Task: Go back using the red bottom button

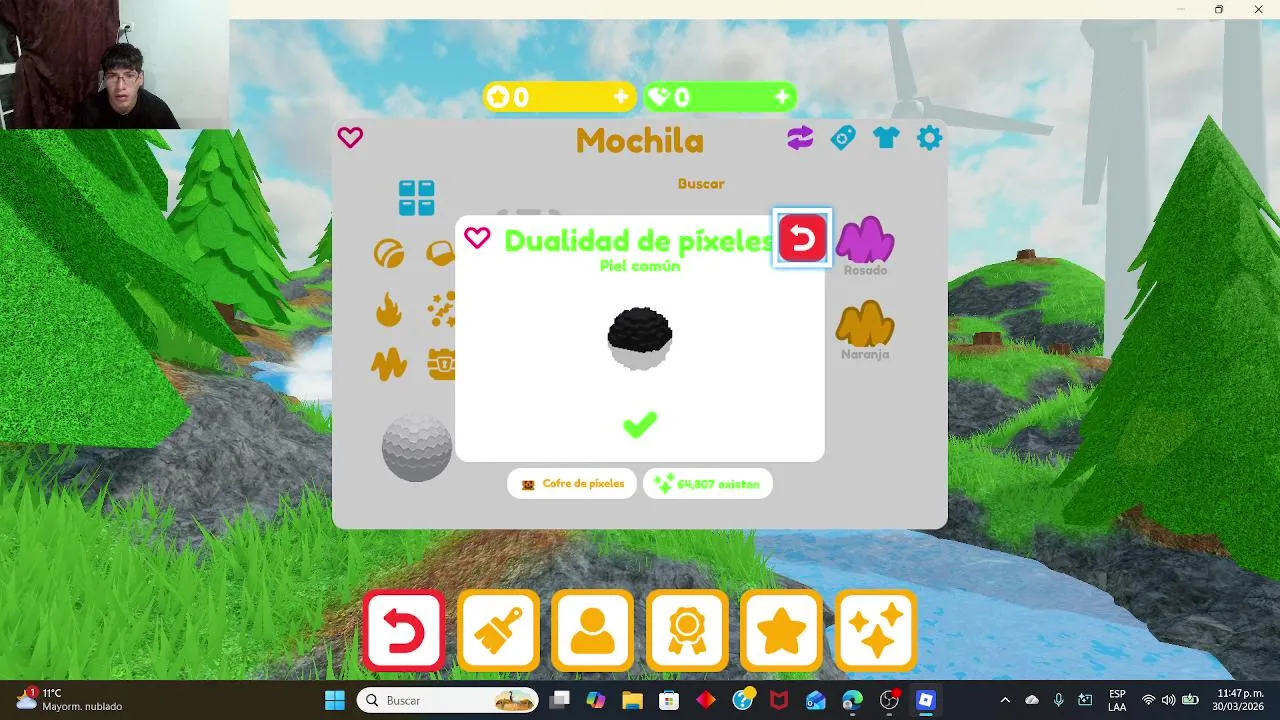Action: coord(404,631)
